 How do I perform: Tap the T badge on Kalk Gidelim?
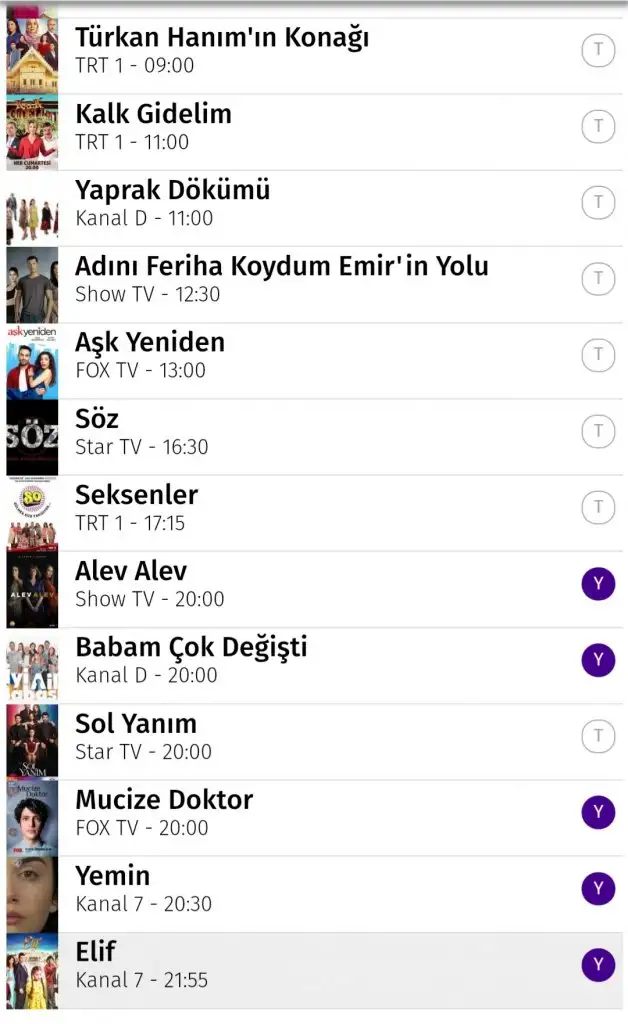pyautogui.click(x=598, y=126)
